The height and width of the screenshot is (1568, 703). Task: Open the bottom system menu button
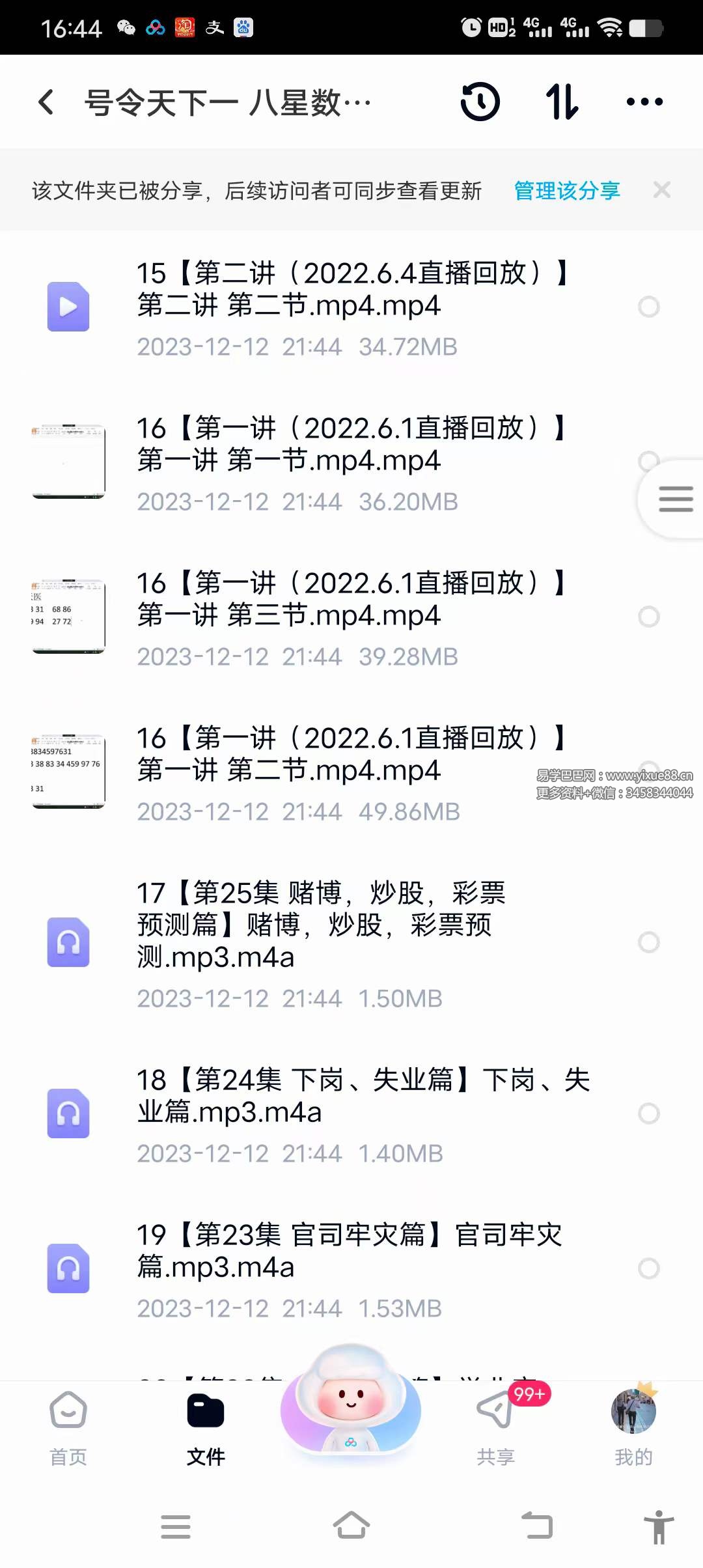[x=176, y=1527]
